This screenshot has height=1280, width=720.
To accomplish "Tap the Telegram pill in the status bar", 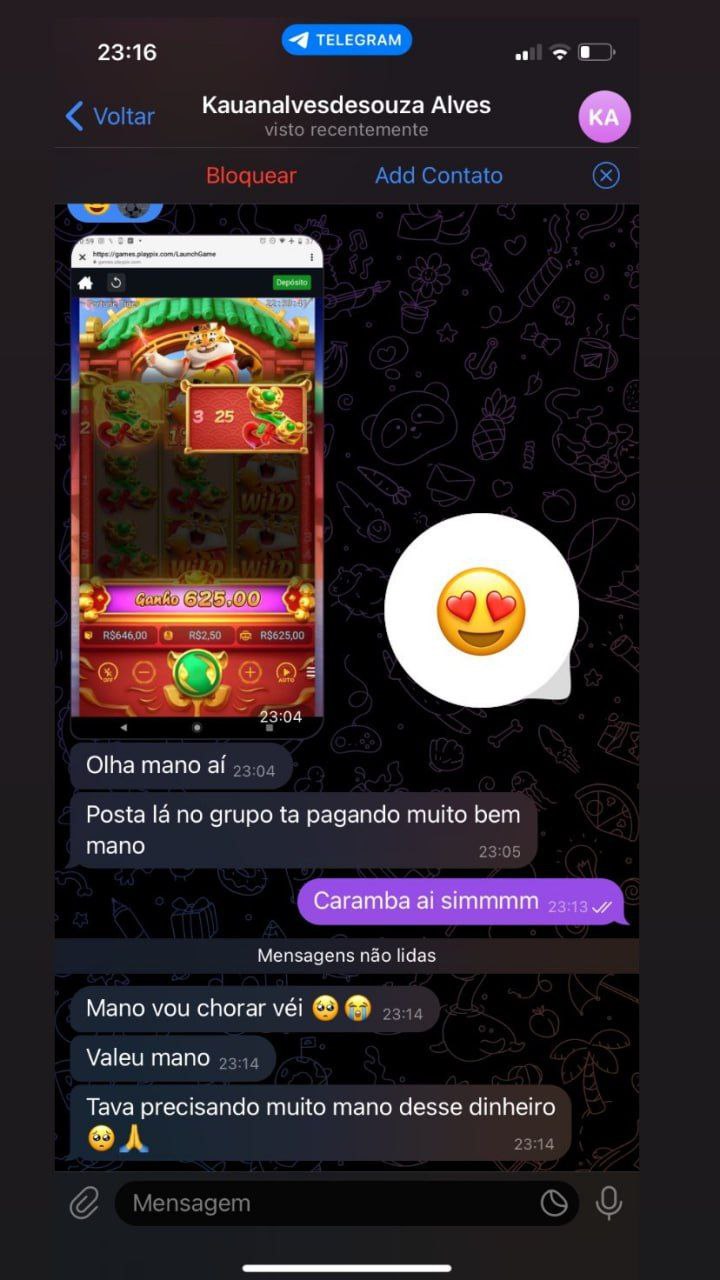I will (x=347, y=41).
